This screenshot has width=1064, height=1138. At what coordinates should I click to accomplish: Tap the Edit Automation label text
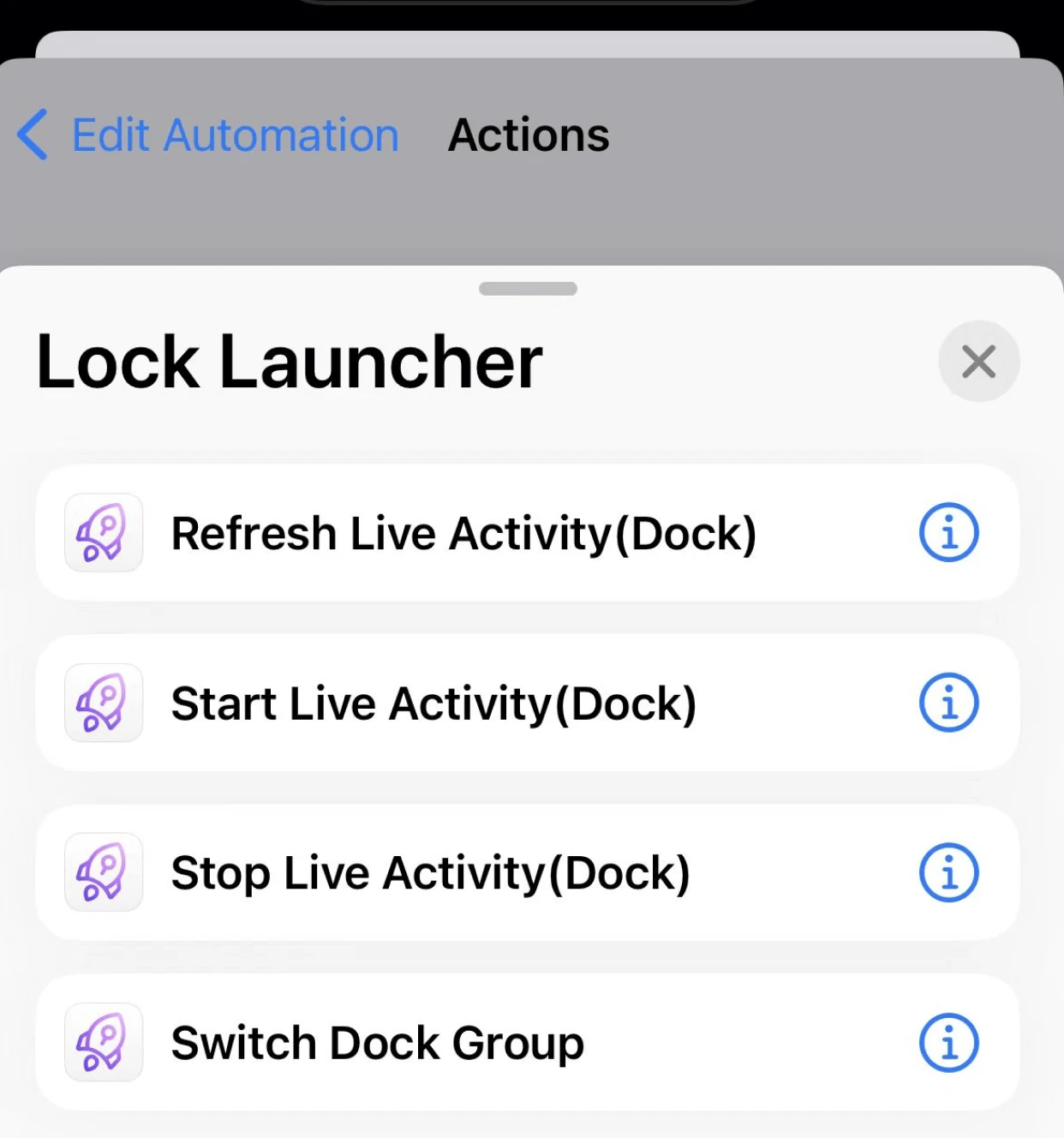click(235, 135)
